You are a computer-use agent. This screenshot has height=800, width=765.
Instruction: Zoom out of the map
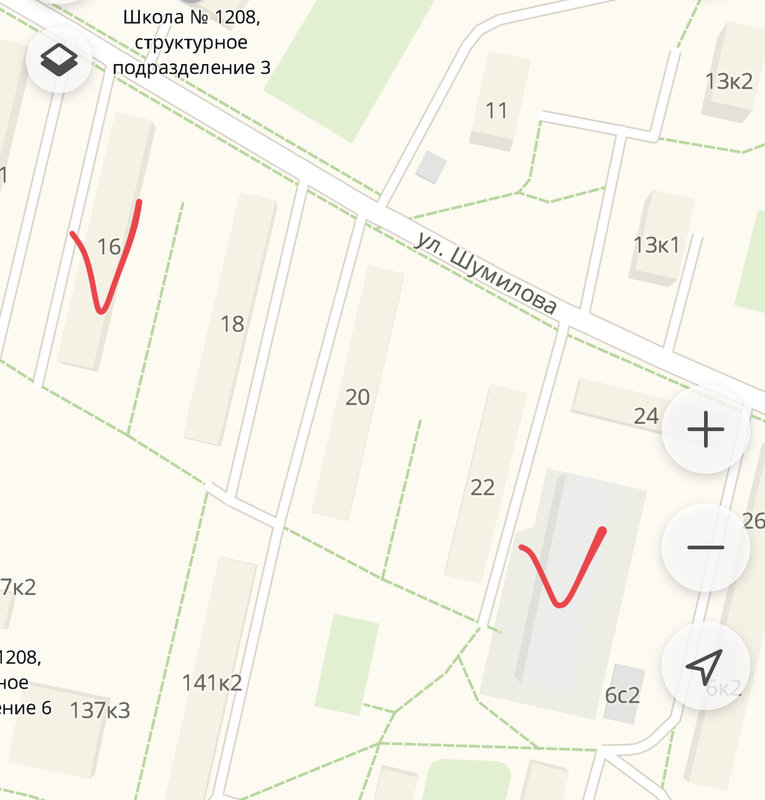pos(705,547)
